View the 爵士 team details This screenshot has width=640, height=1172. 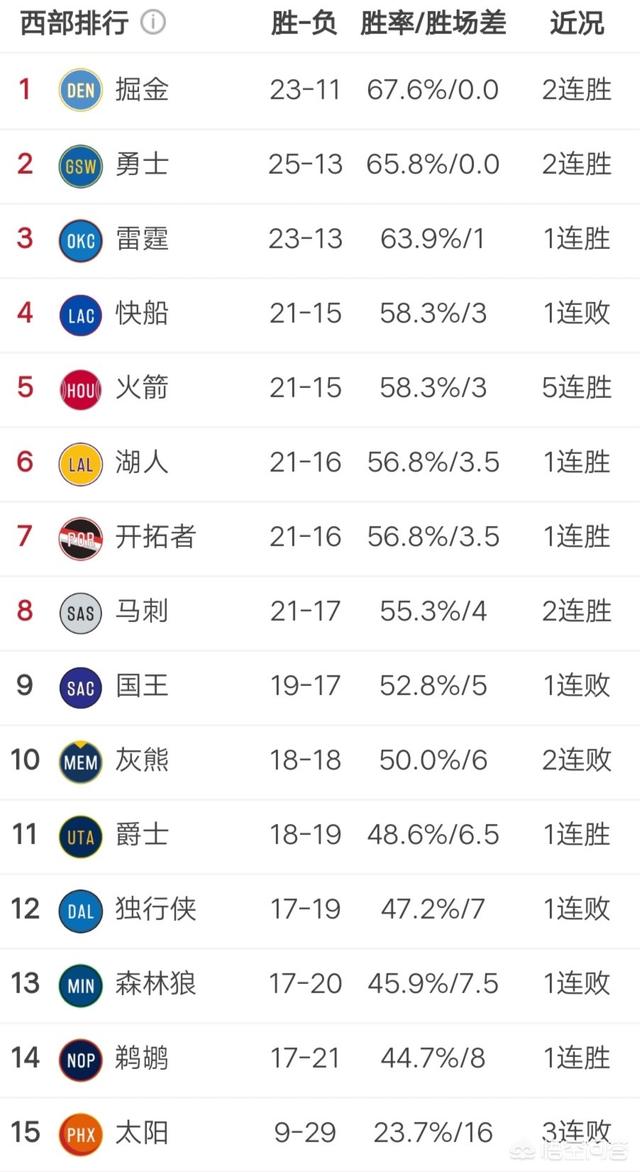[x=320, y=836]
